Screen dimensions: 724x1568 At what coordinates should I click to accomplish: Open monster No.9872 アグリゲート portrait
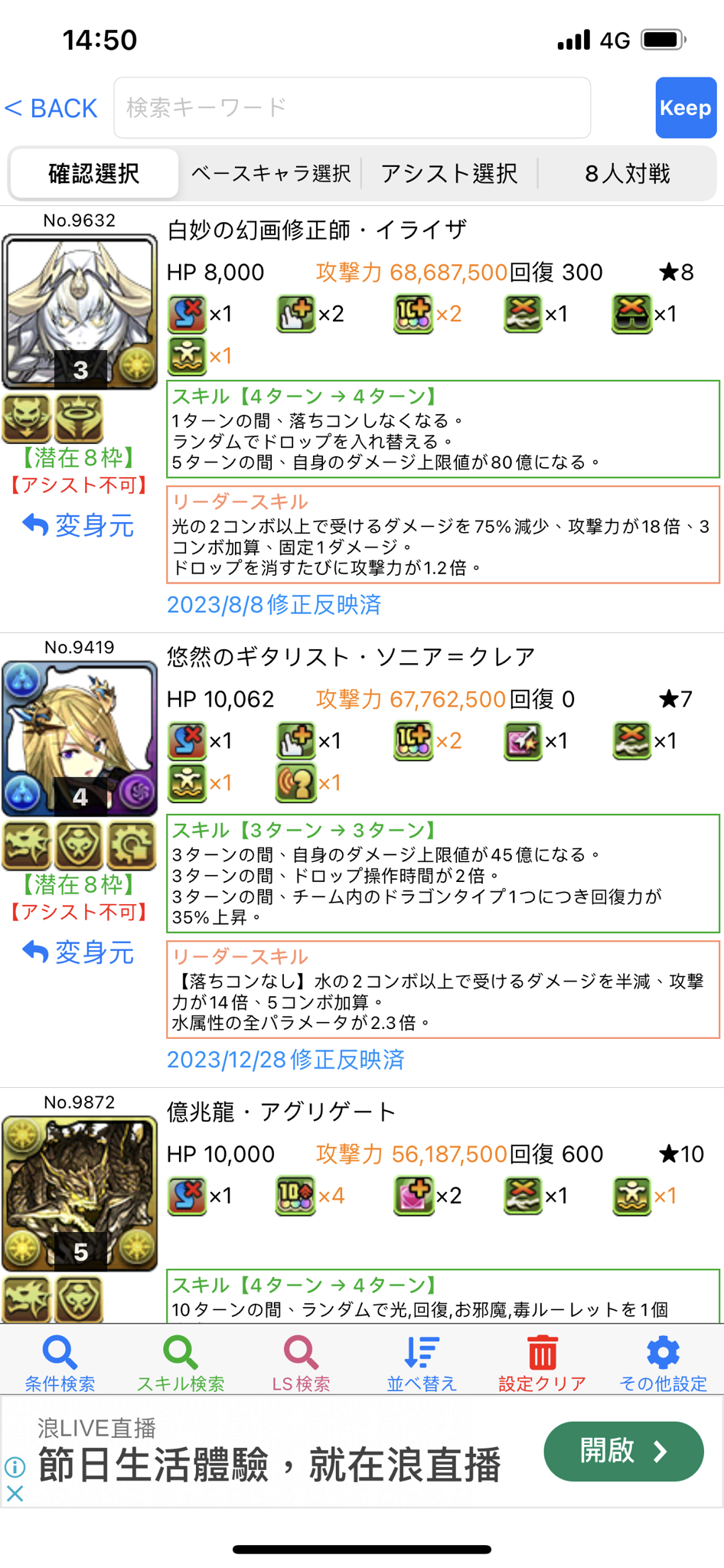point(80,1193)
